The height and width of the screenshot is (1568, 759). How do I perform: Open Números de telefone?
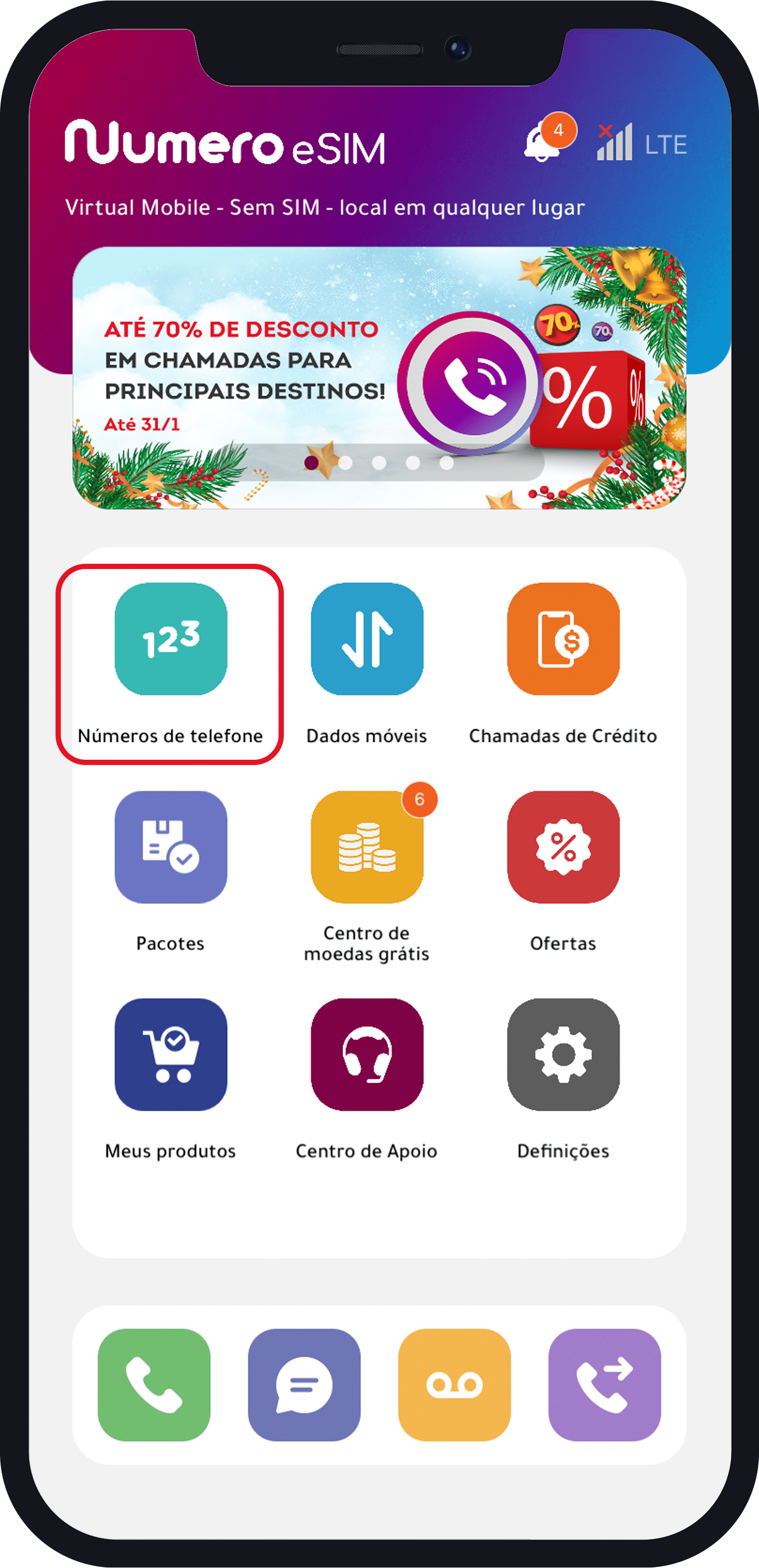point(171,639)
